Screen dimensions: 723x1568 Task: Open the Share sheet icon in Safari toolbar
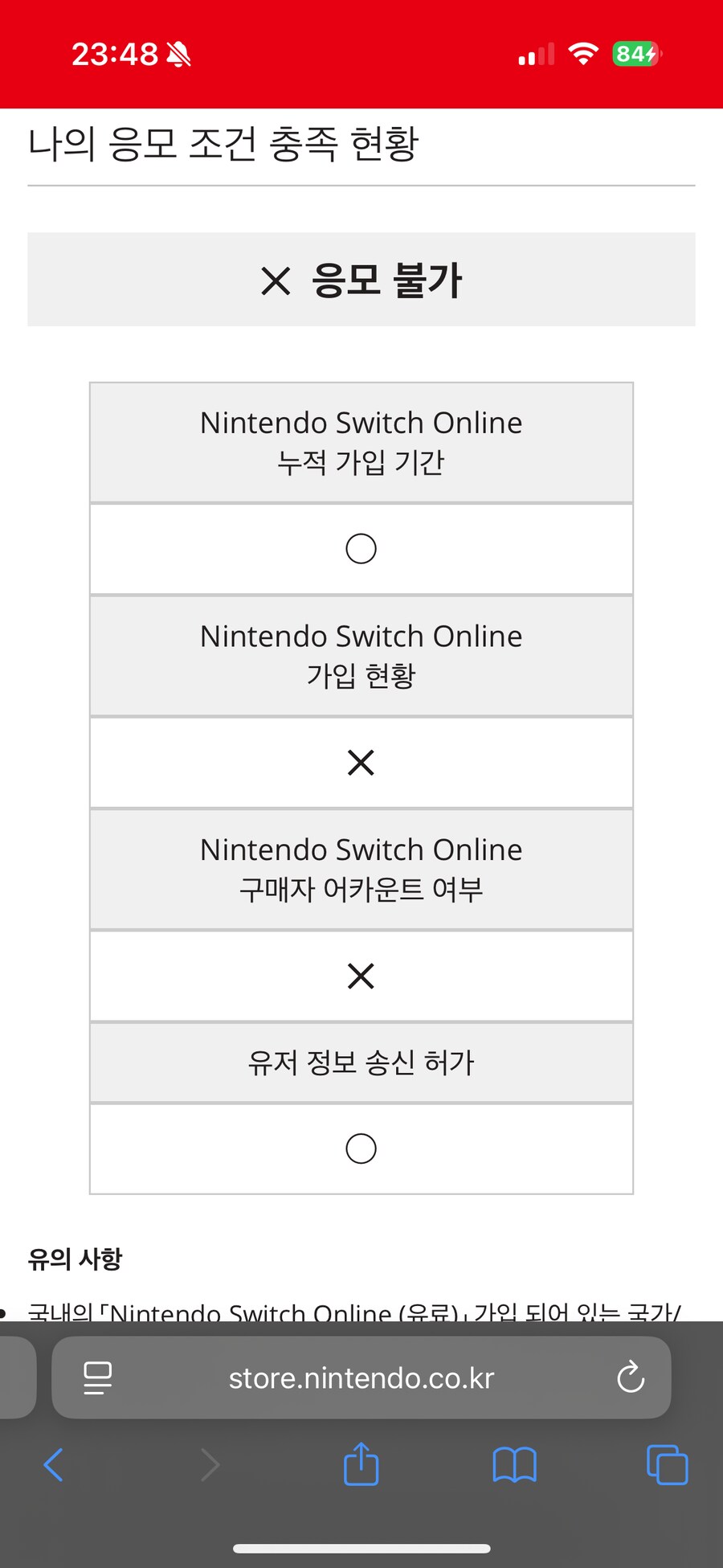[x=361, y=1464]
